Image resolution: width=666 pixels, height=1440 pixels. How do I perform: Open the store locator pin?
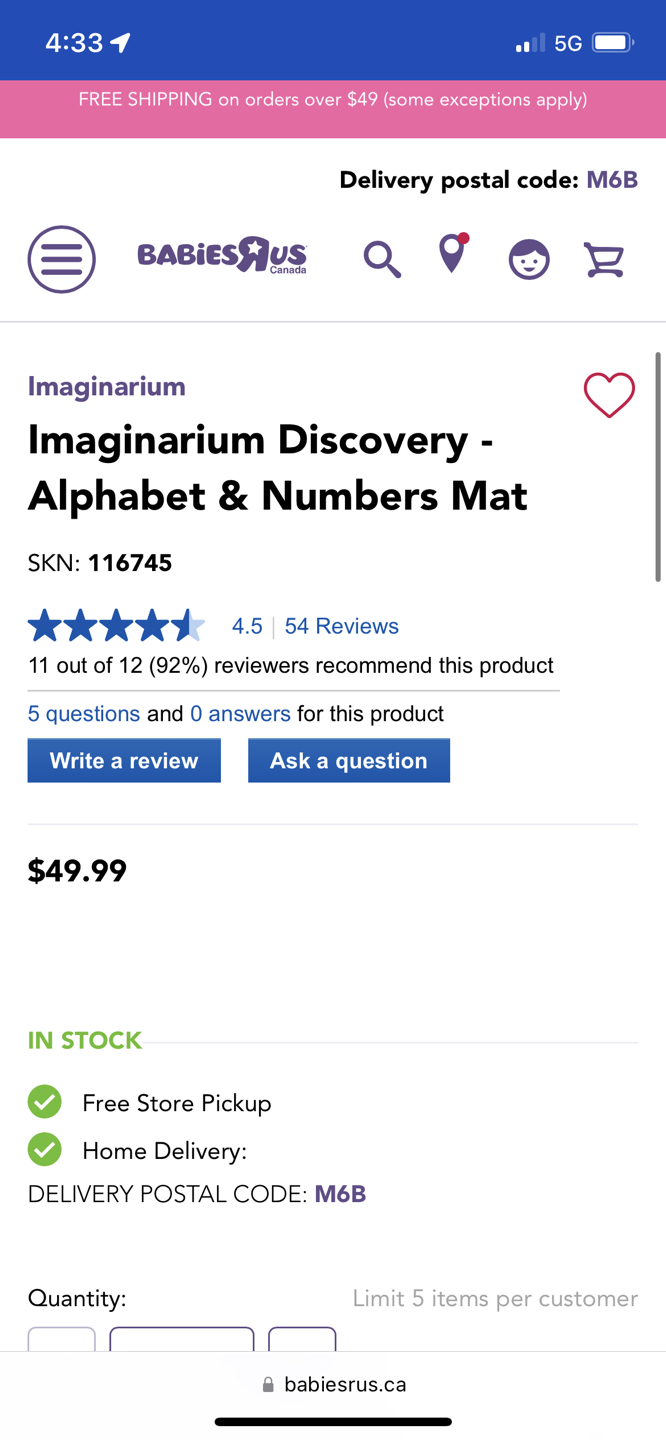point(453,253)
